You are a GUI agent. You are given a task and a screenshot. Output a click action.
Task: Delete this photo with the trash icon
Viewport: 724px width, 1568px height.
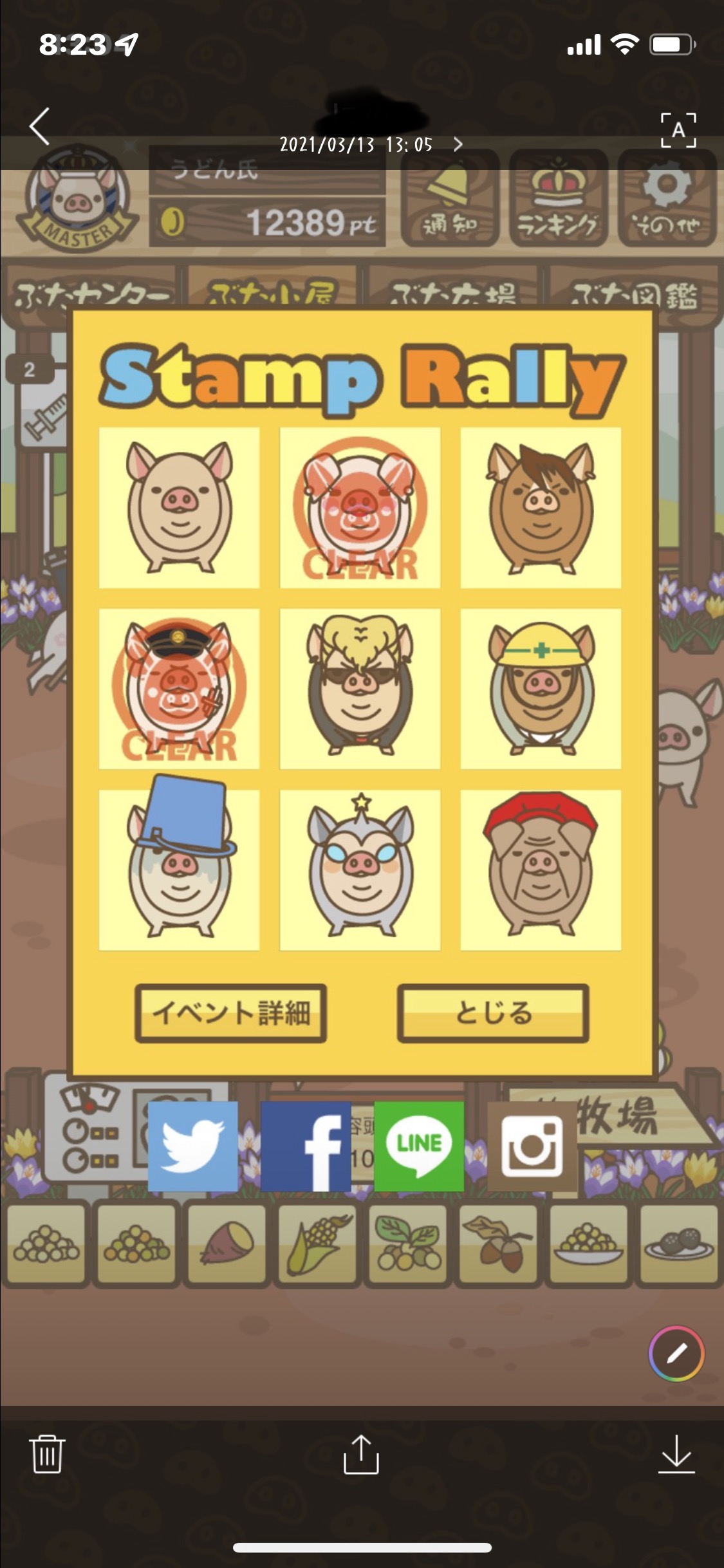[x=47, y=1453]
